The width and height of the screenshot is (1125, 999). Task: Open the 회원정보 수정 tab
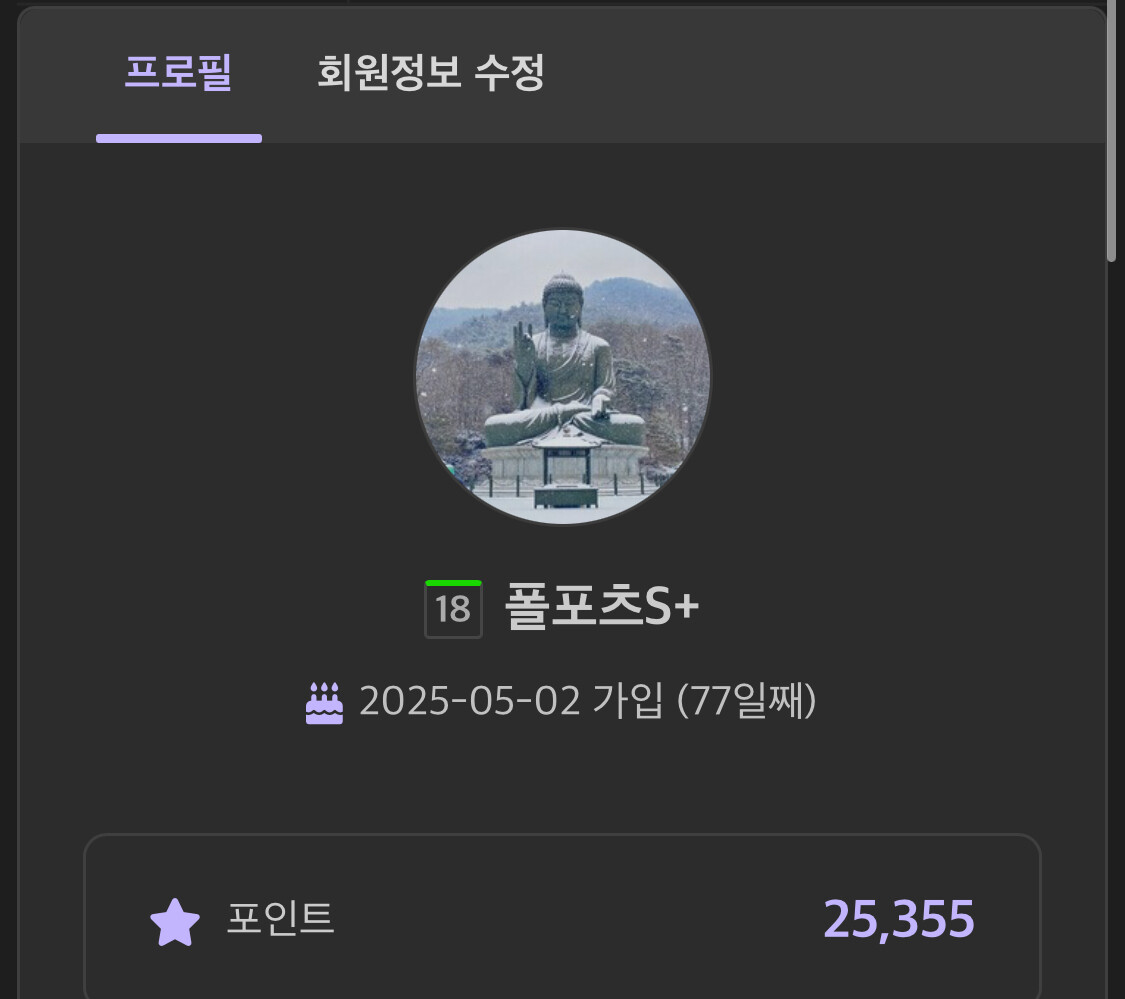coord(430,74)
